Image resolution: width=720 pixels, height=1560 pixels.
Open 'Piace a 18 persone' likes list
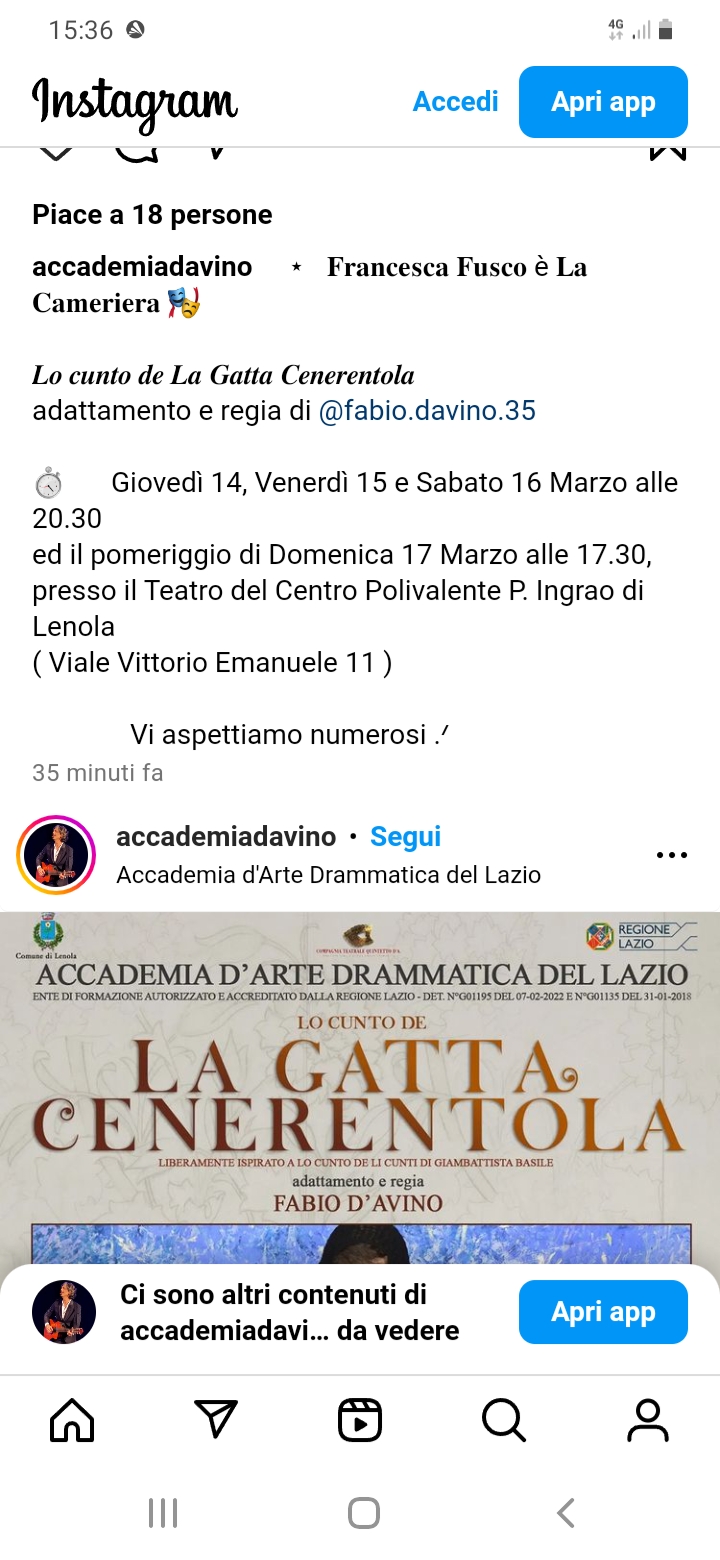tap(152, 215)
